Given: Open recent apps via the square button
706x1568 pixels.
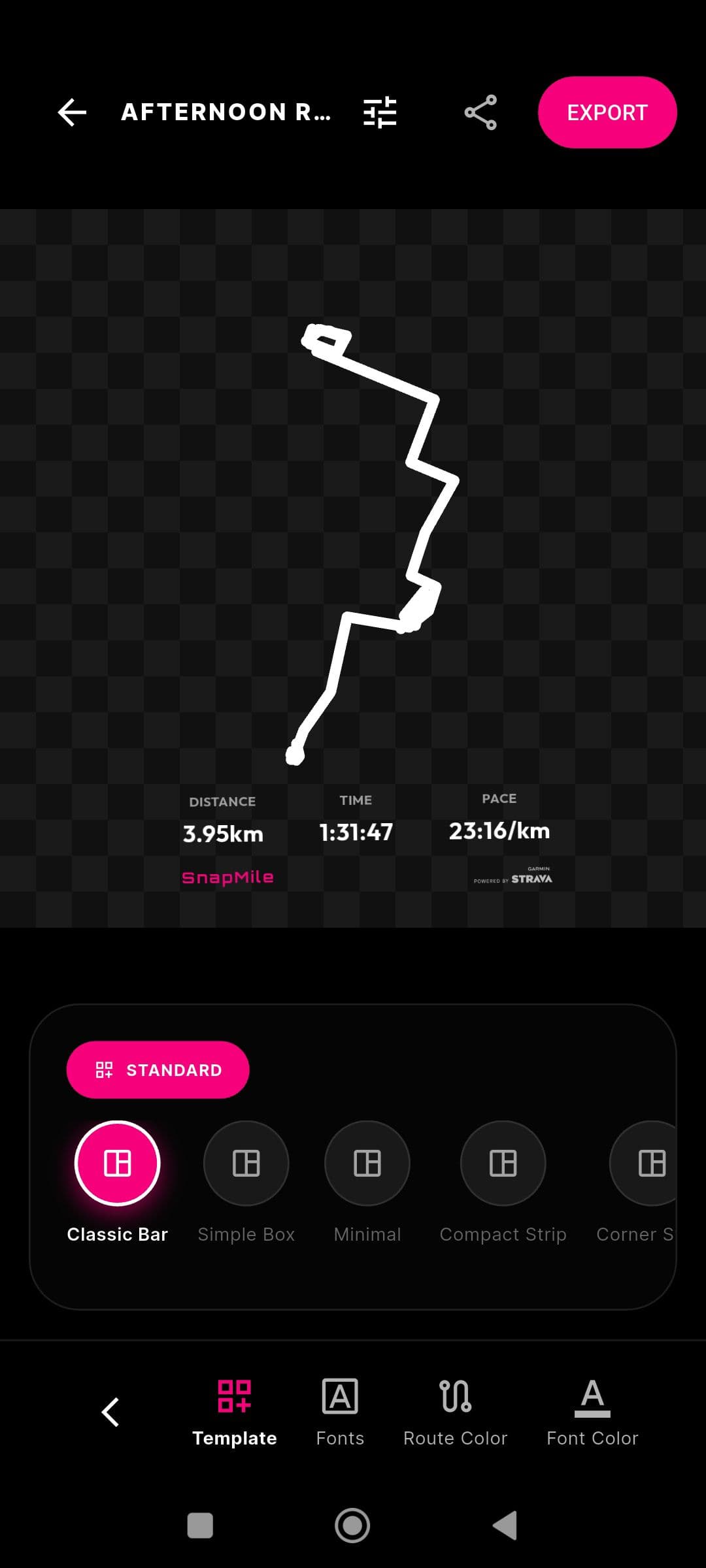Looking at the screenshot, I should pos(200,1526).
